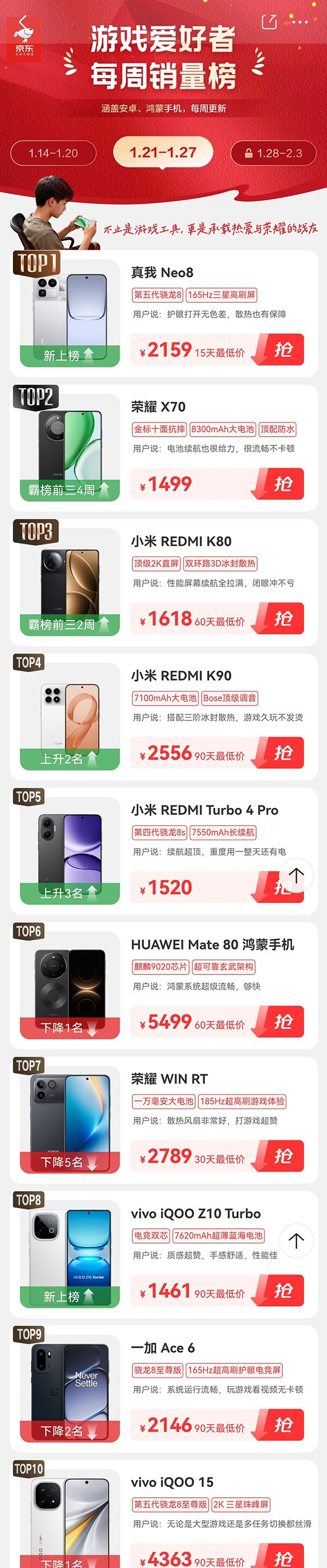Image resolution: width=327 pixels, height=1568 pixels.
Task: Select the 1.21–1.27 week tab
Action: pyautogui.click(x=162, y=152)
